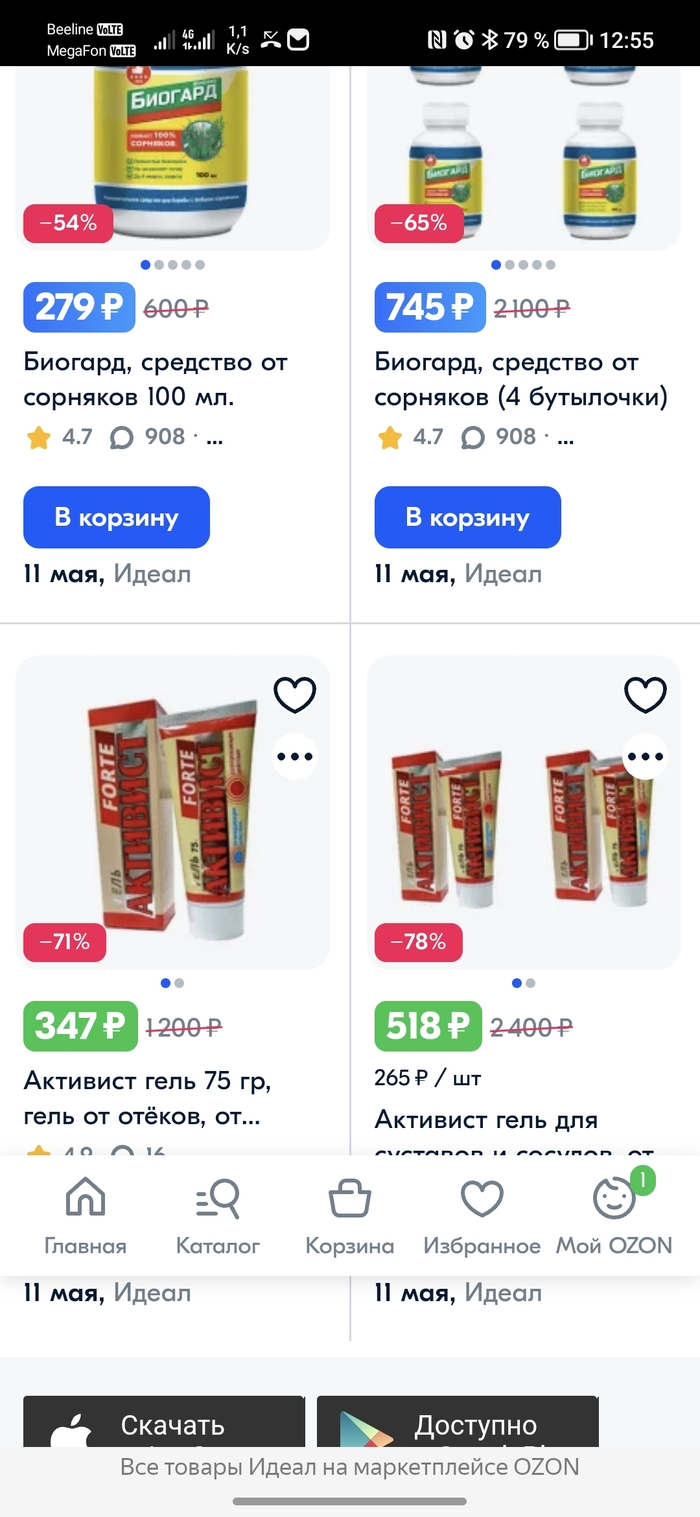Open more options for Активист гель 75 гр
This screenshot has height=1517, width=700.
(295, 755)
